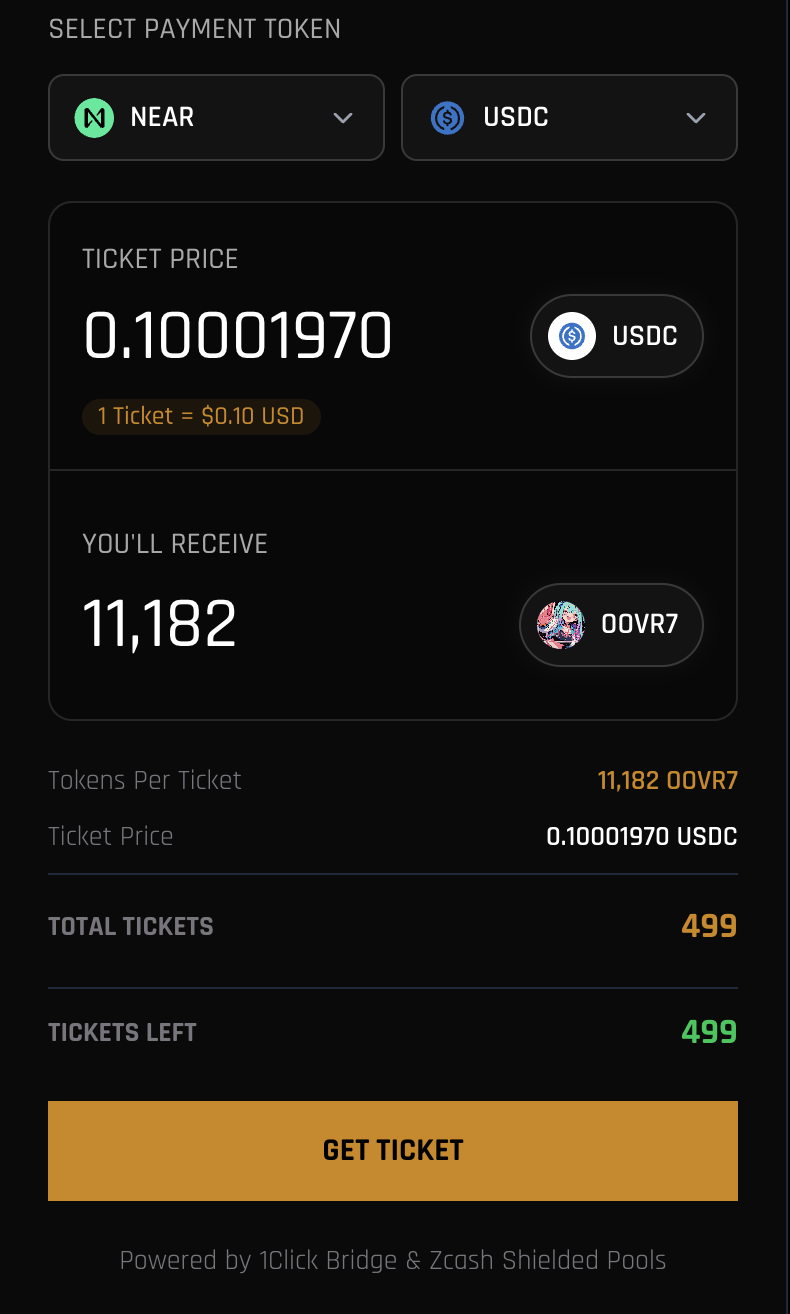Tap the OOVR7 token pill
790x1314 pixels.
[x=611, y=625]
